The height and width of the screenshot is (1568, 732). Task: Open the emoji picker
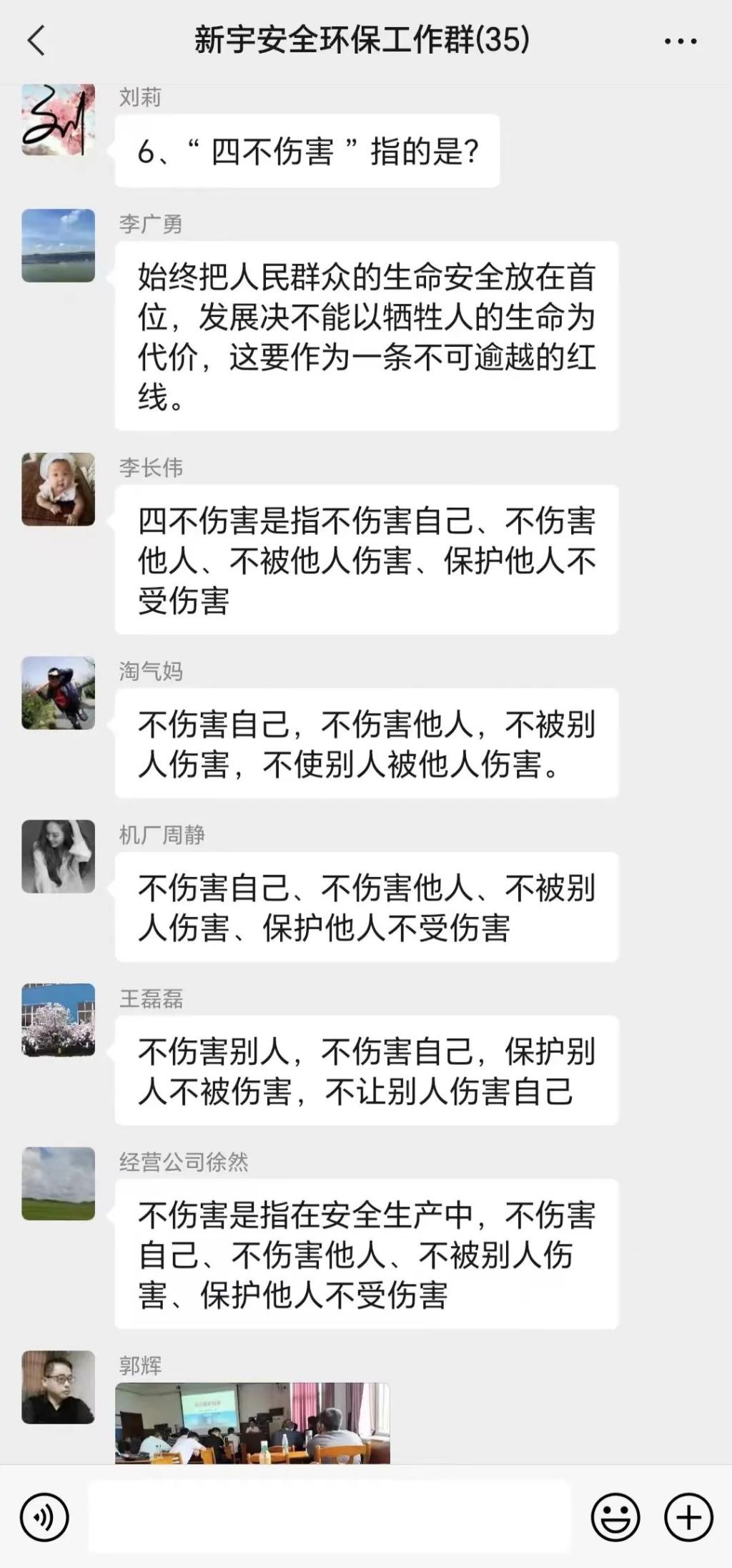tap(615, 1517)
